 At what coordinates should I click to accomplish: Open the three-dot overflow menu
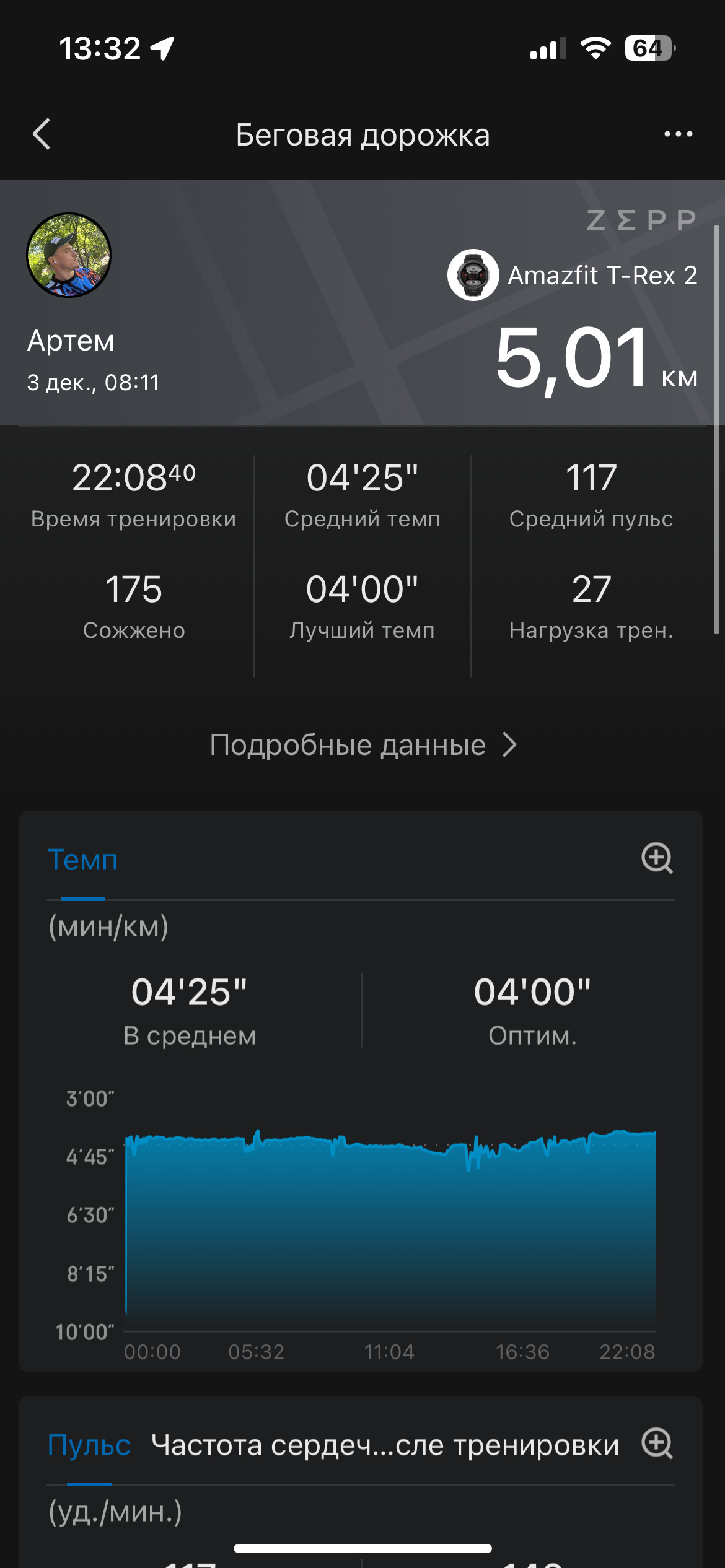pyautogui.click(x=678, y=134)
